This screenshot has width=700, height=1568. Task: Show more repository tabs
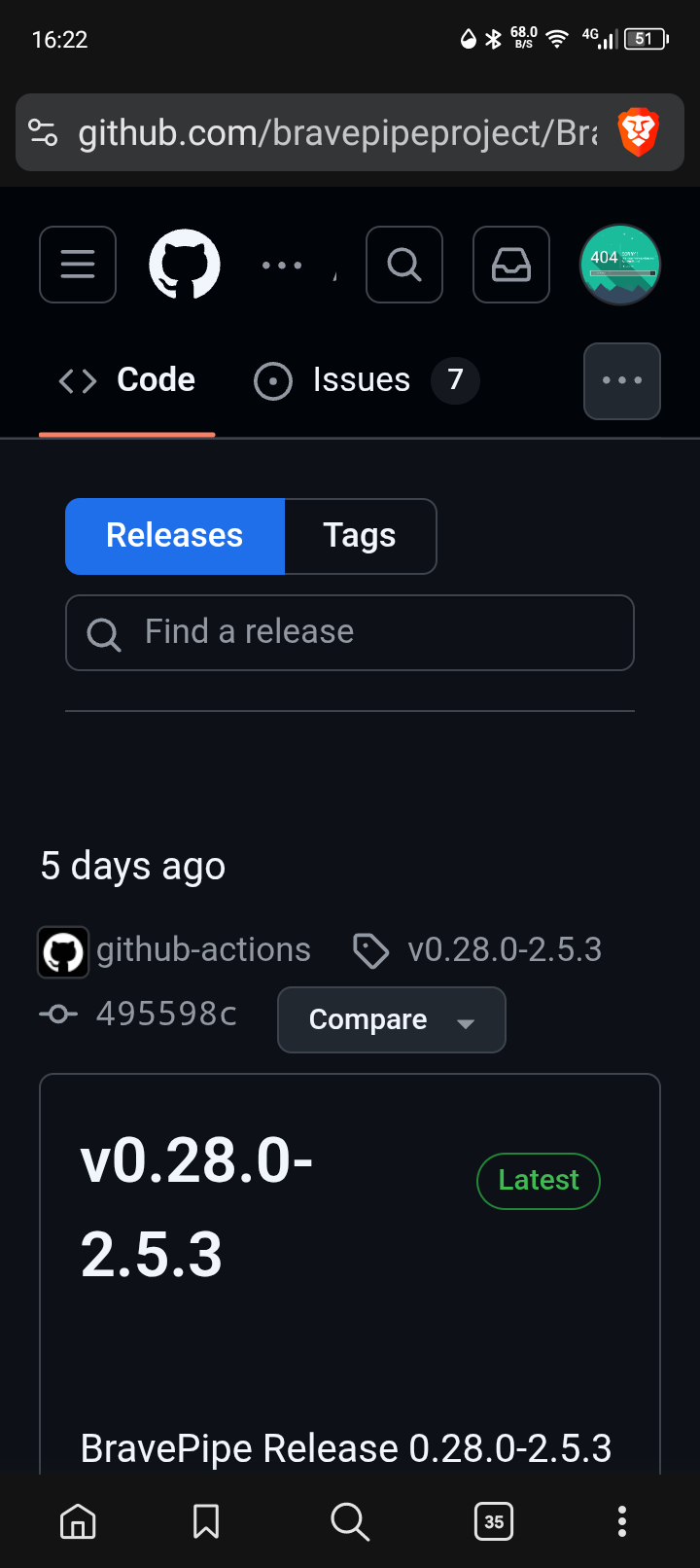[622, 380]
